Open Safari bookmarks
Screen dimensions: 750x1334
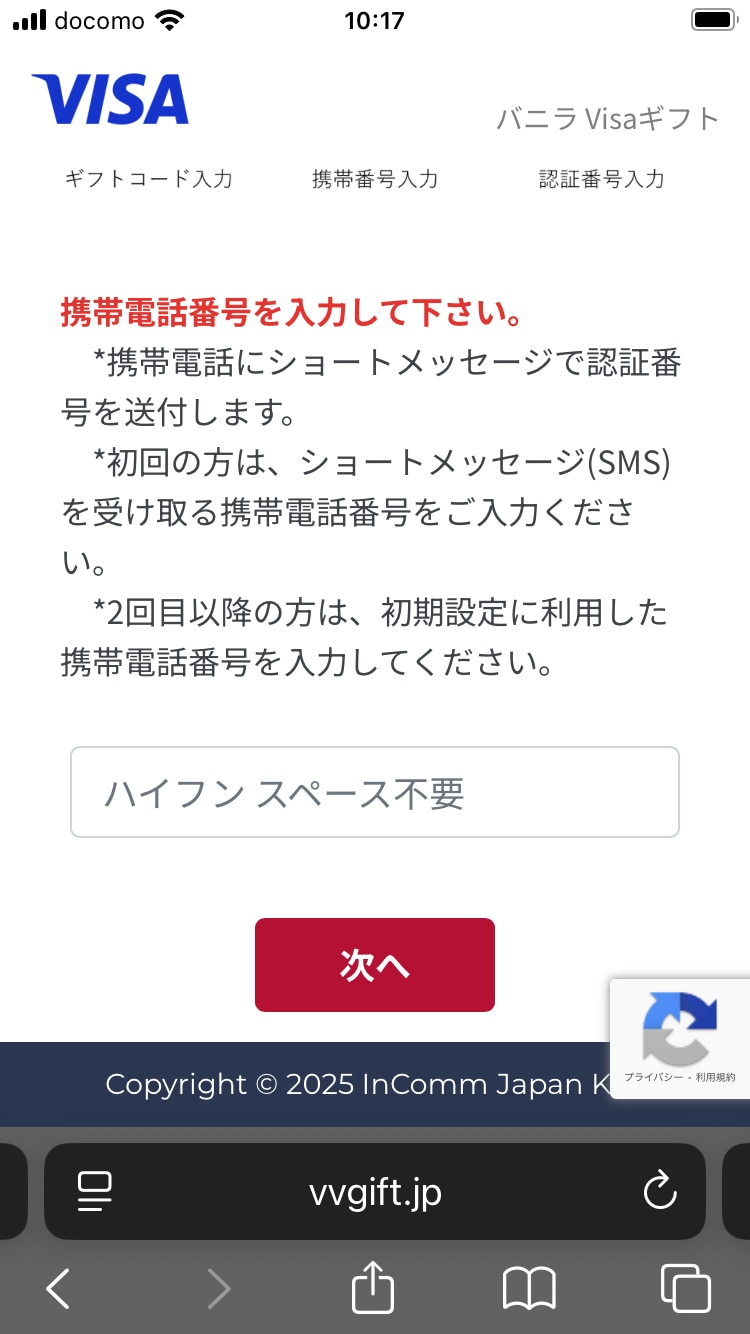pyautogui.click(x=529, y=1288)
